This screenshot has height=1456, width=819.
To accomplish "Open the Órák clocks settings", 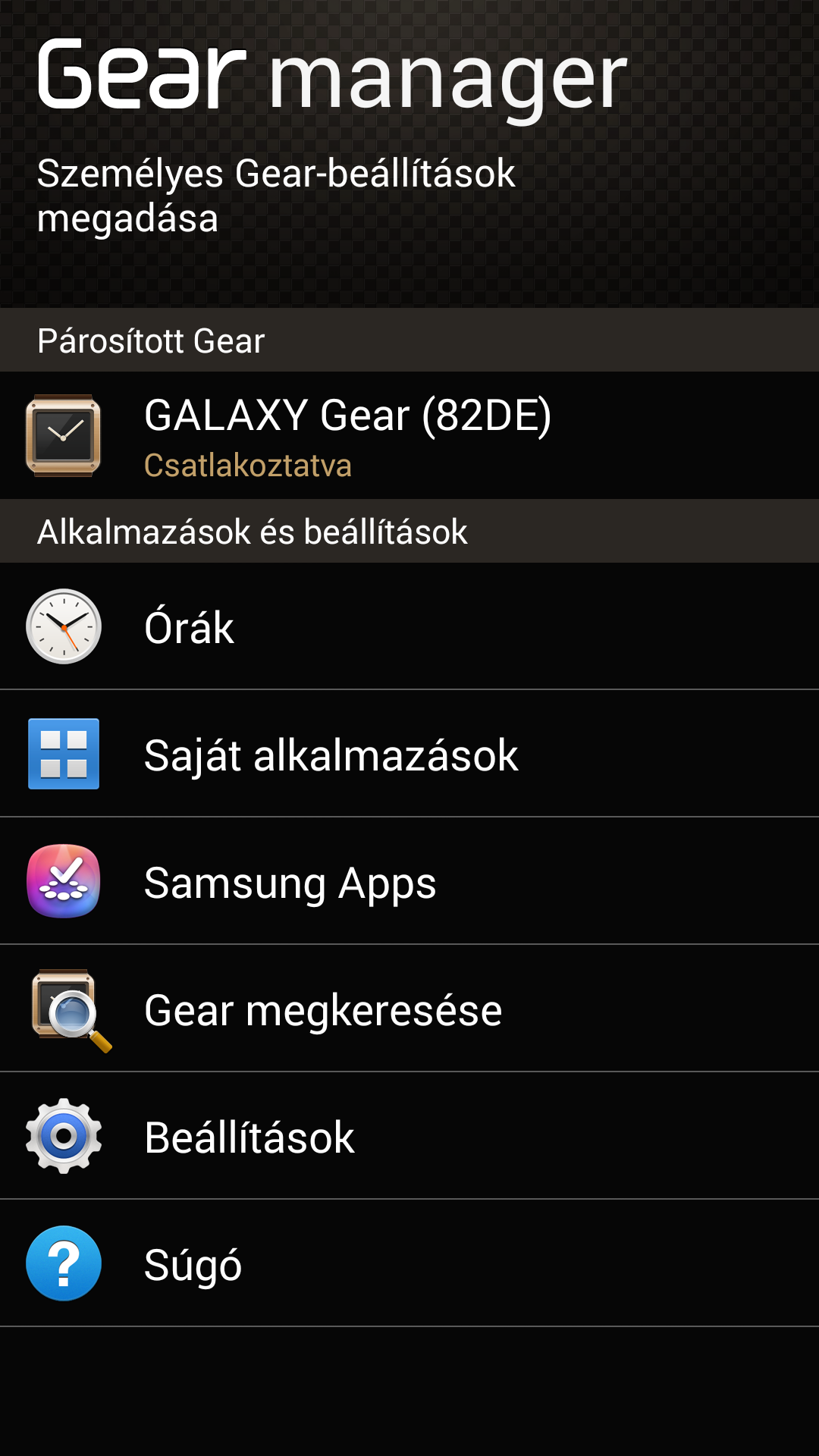I will (x=190, y=627).
